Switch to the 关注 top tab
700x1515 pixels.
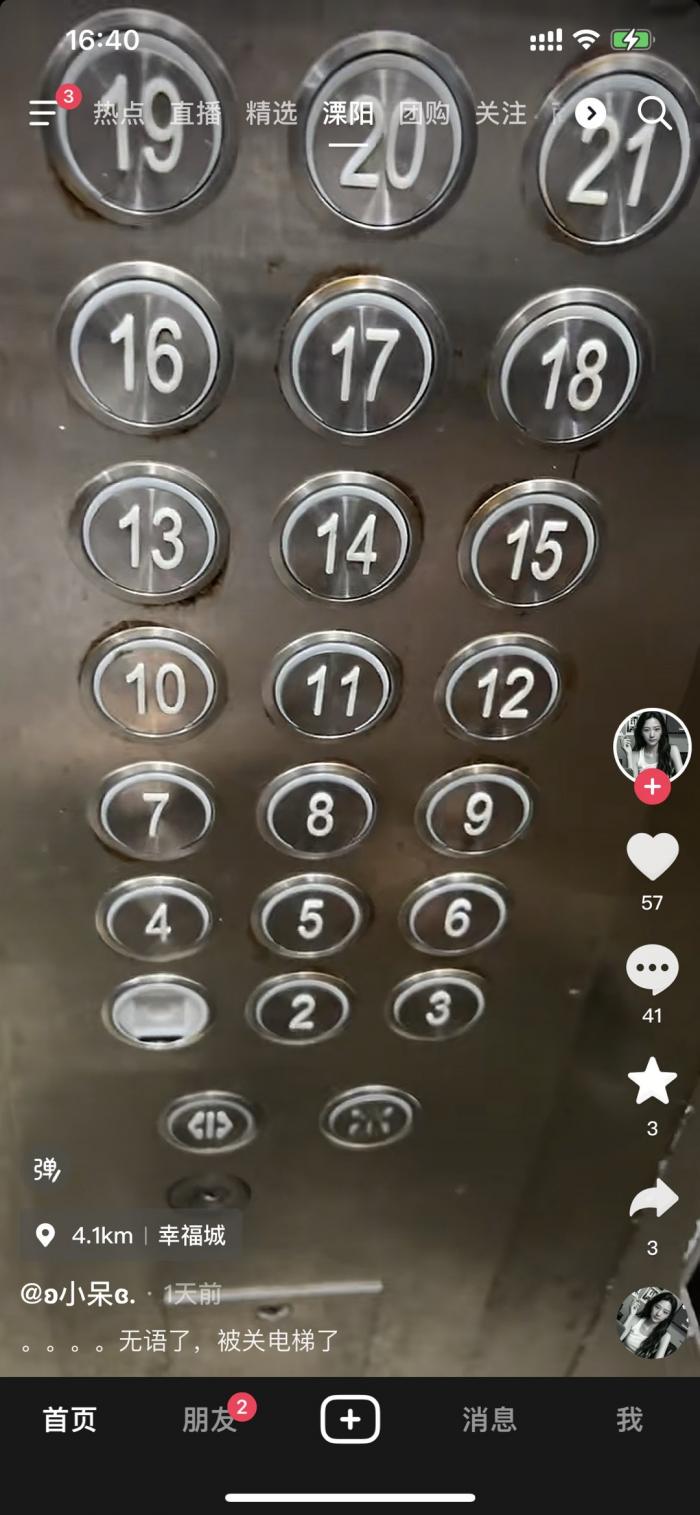(500, 114)
